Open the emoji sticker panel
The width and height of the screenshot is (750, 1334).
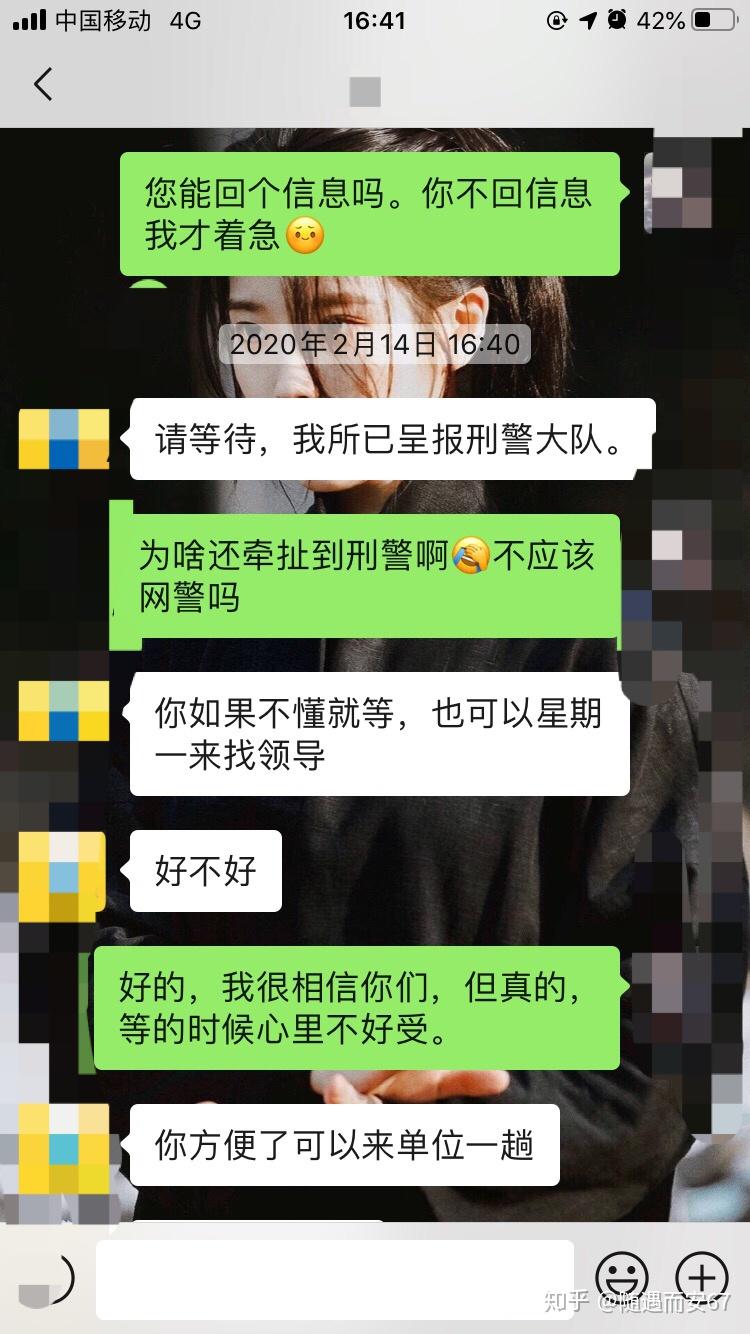(622, 1278)
